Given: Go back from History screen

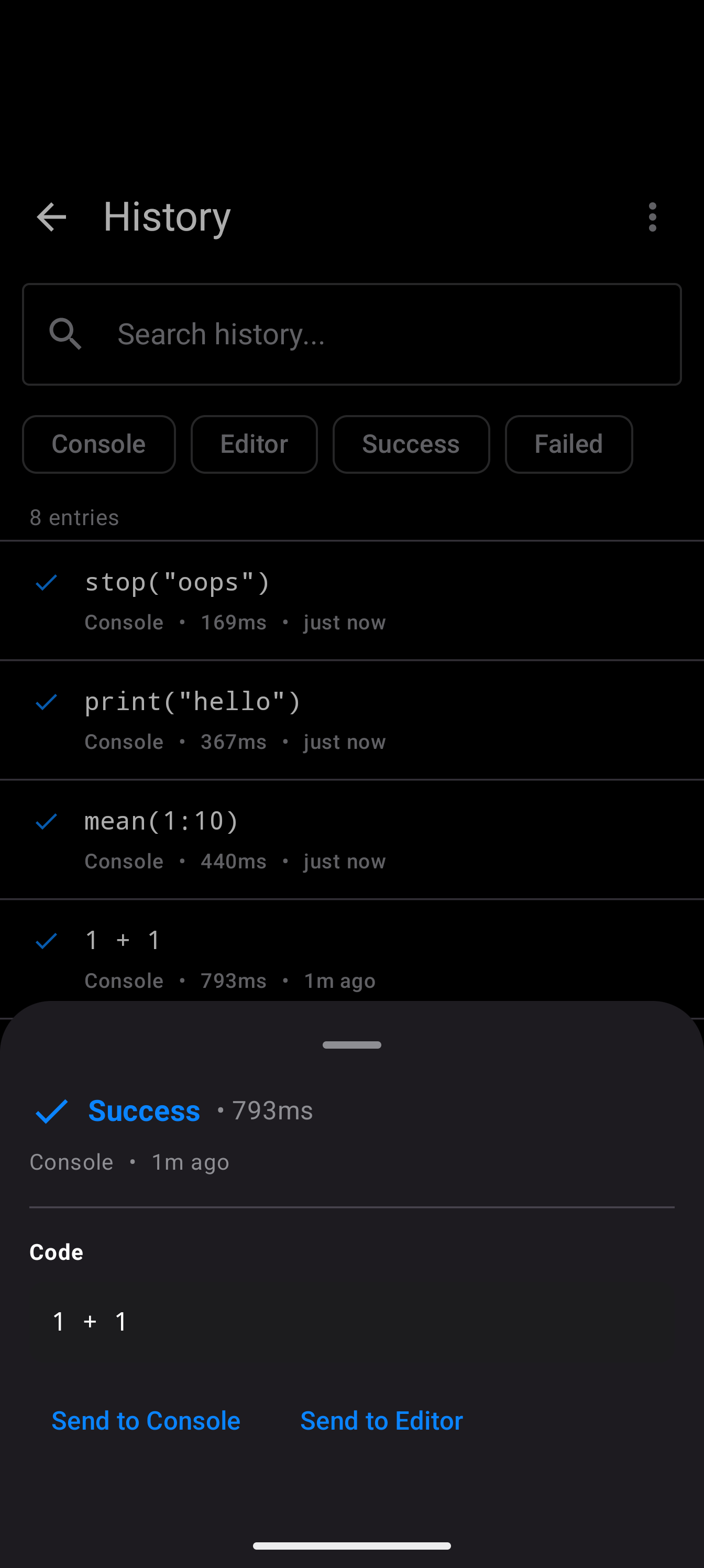Looking at the screenshot, I should [51, 217].
